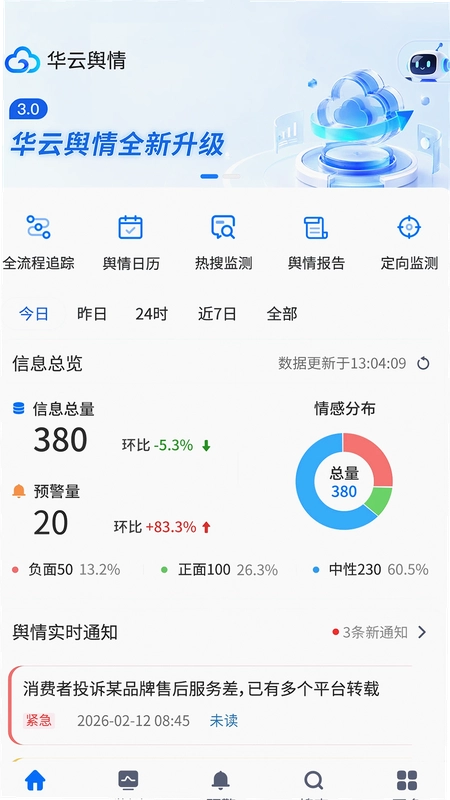Viewport: 450px width, 800px height.
Task: Open the search tab
Action: pos(313,780)
